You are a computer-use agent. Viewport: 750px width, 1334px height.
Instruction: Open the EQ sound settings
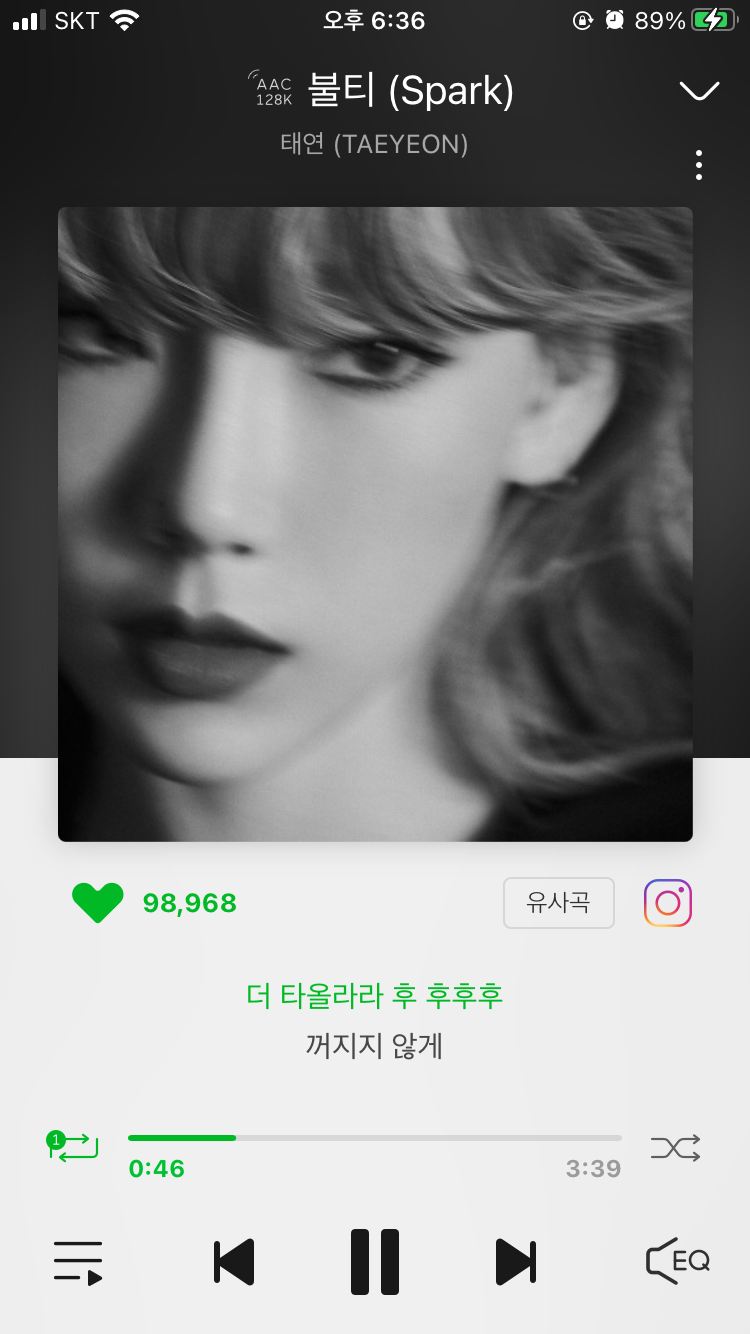click(x=677, y=1261)
